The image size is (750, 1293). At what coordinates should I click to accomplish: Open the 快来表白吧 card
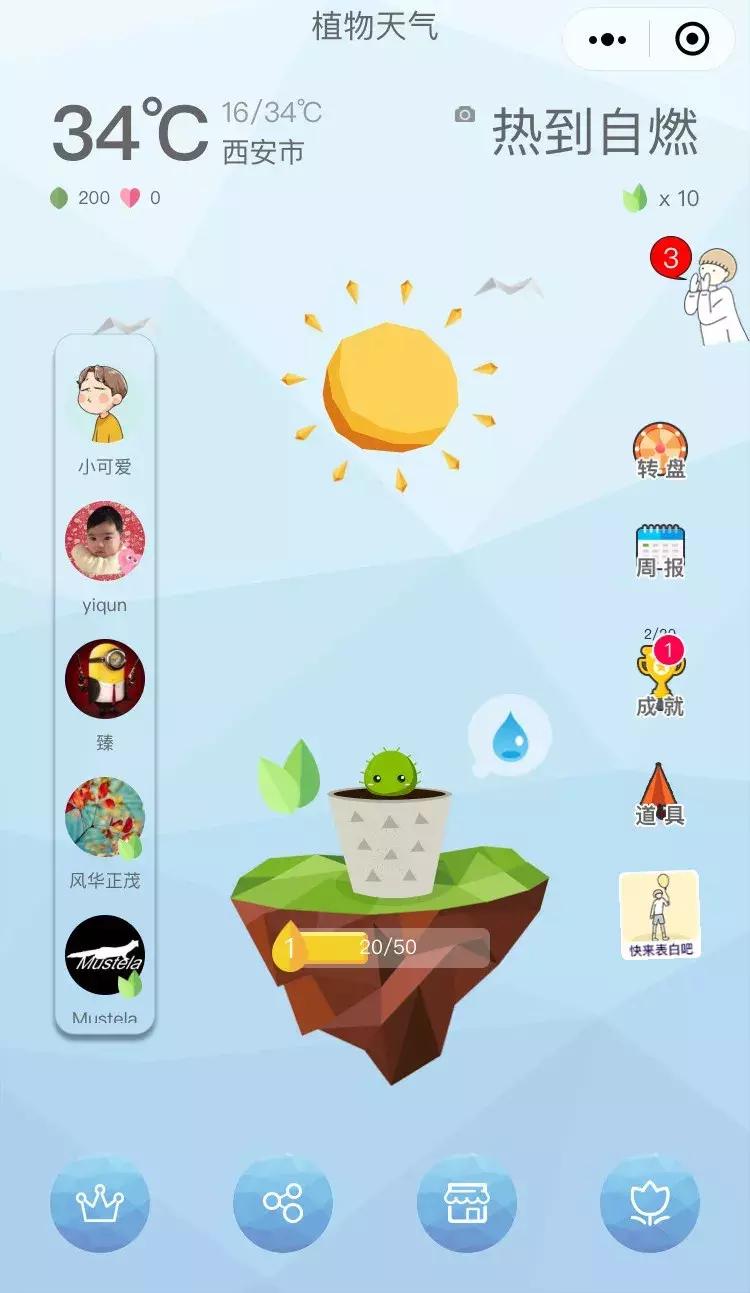point(660,915)
